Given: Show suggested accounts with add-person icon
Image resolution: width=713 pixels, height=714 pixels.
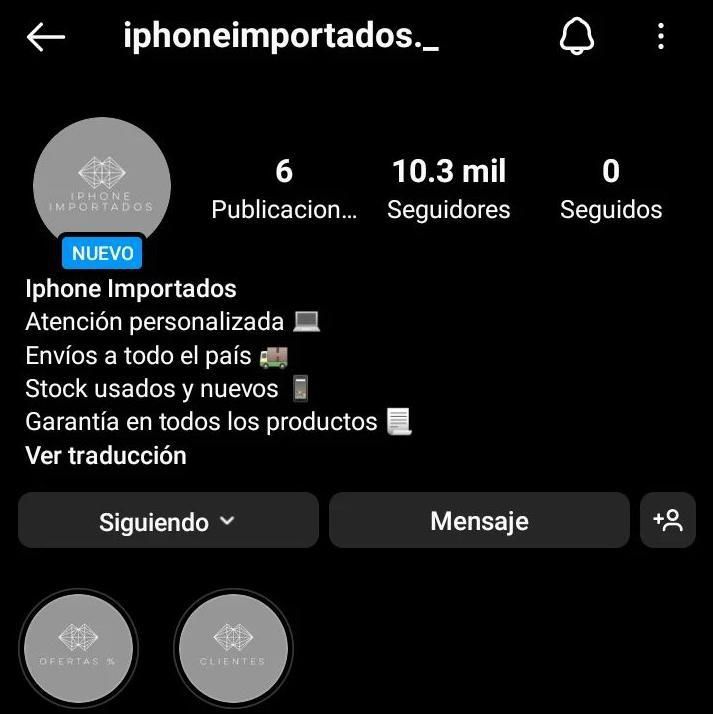Looking at the screenshot, I should 668,520.
